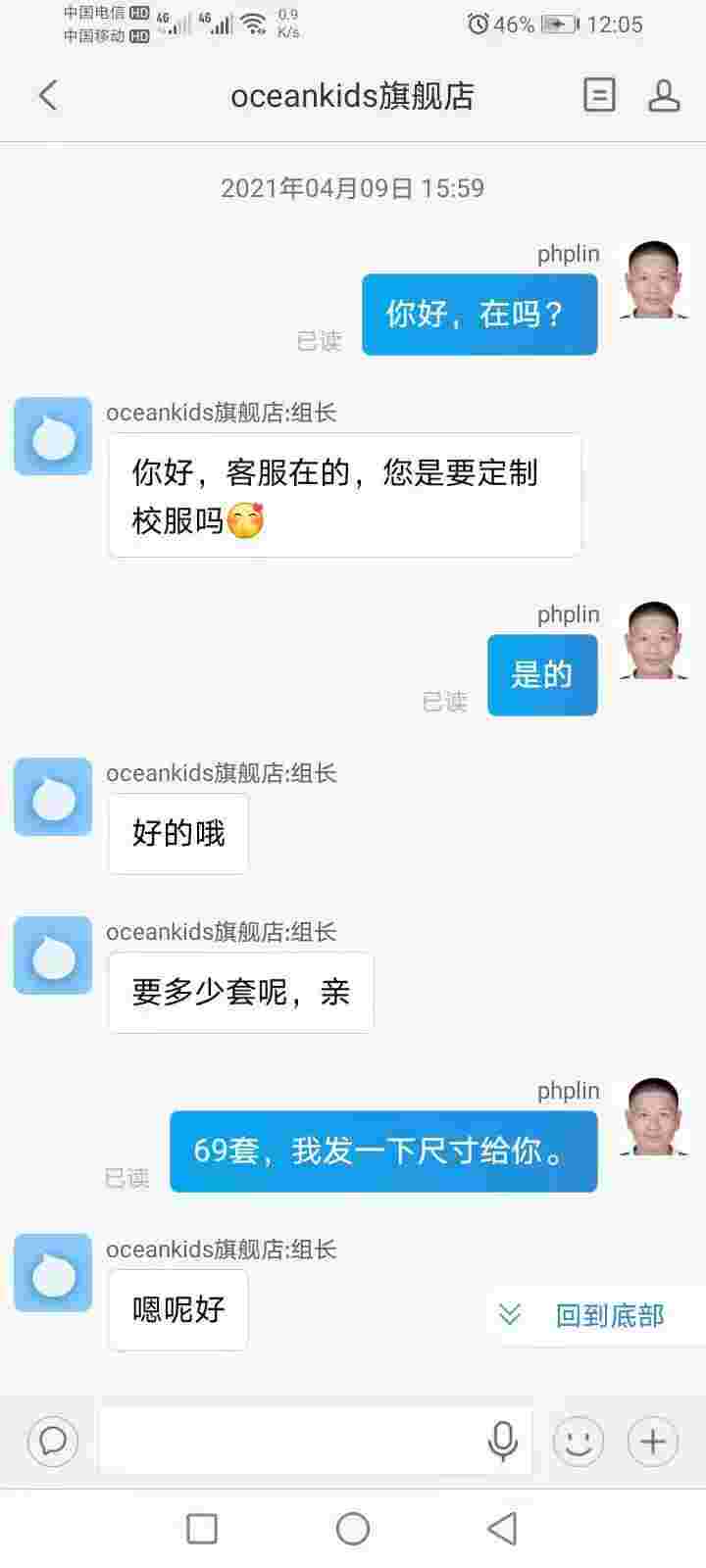
Task: Open the emoji picker
Action: tap(579, 1441)
